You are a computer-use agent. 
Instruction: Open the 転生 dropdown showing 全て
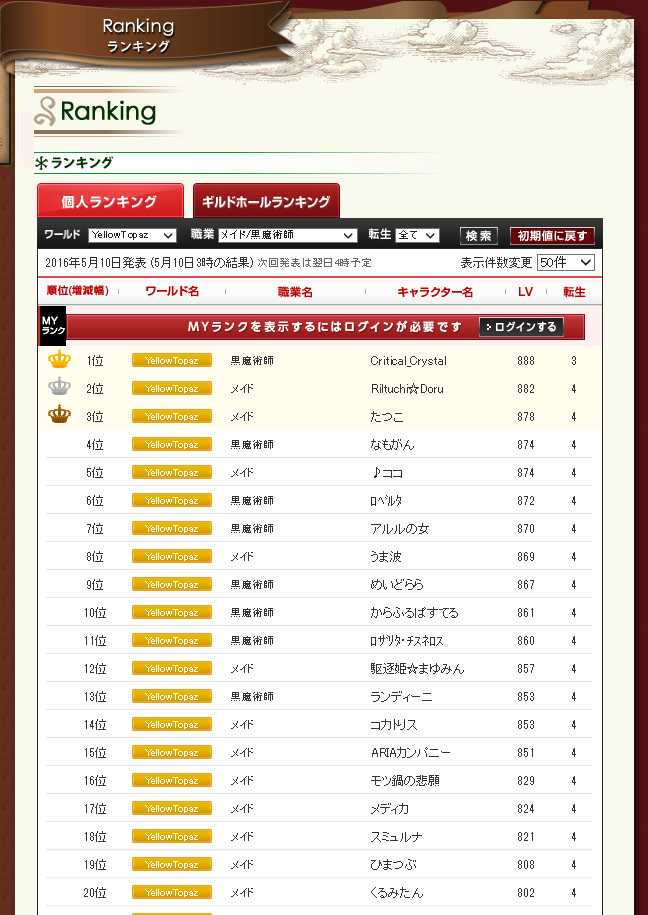pyautogui.click(x=417, y=235)
